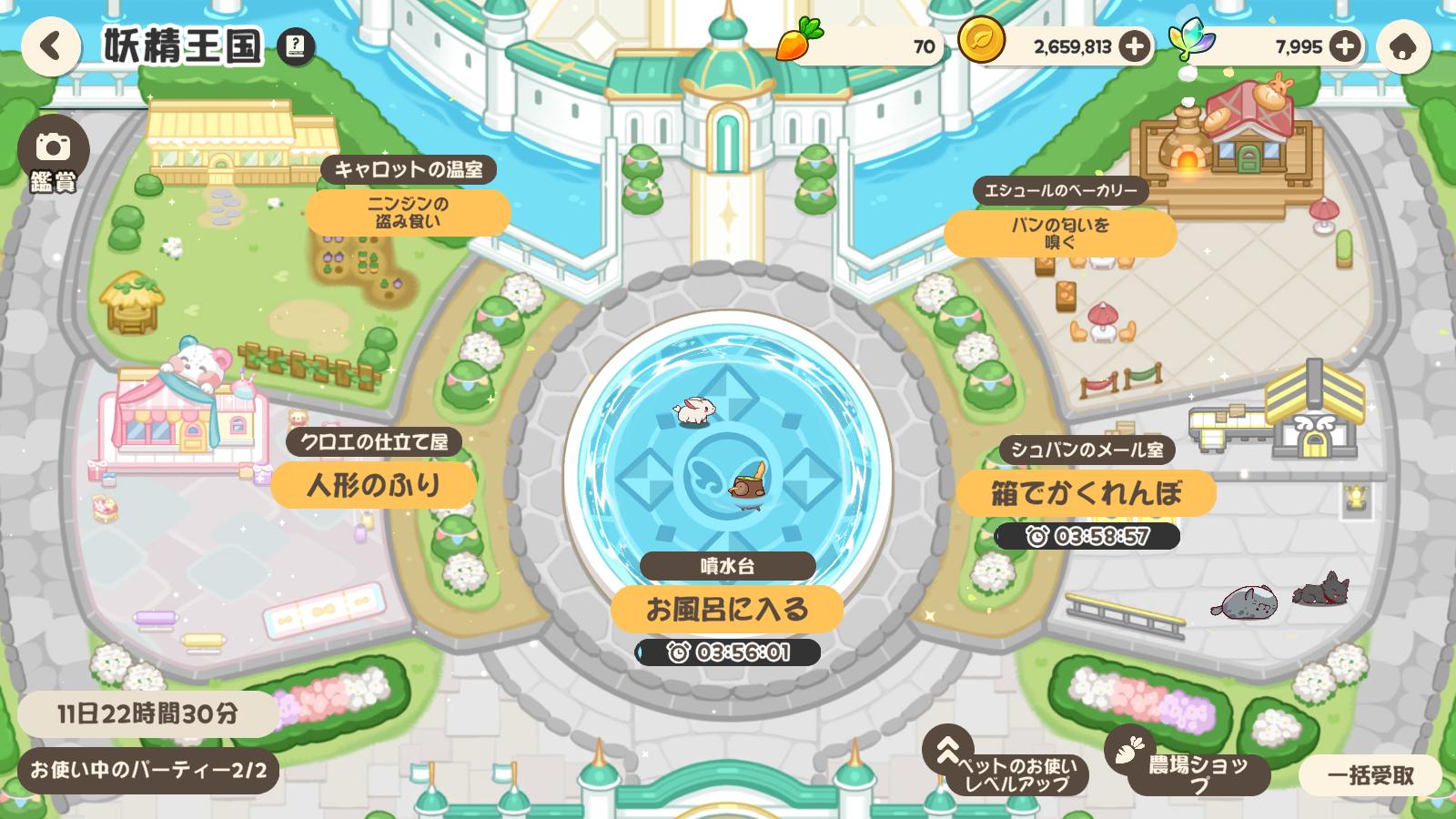1456x819 pixels.
Task: Open the 箱でかくれんぼ errand
Action: 1087,493
